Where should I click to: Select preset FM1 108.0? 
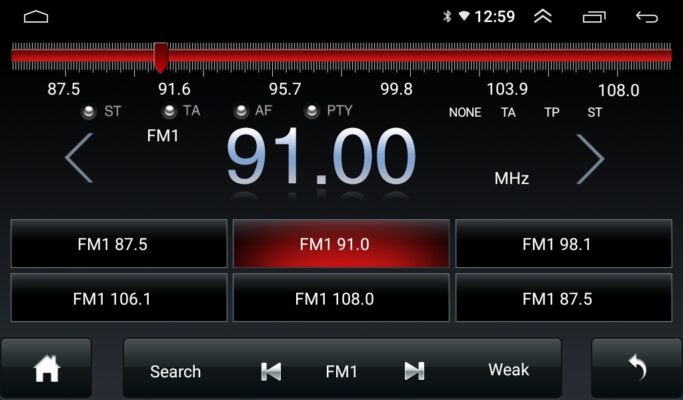tap(341, 298)
